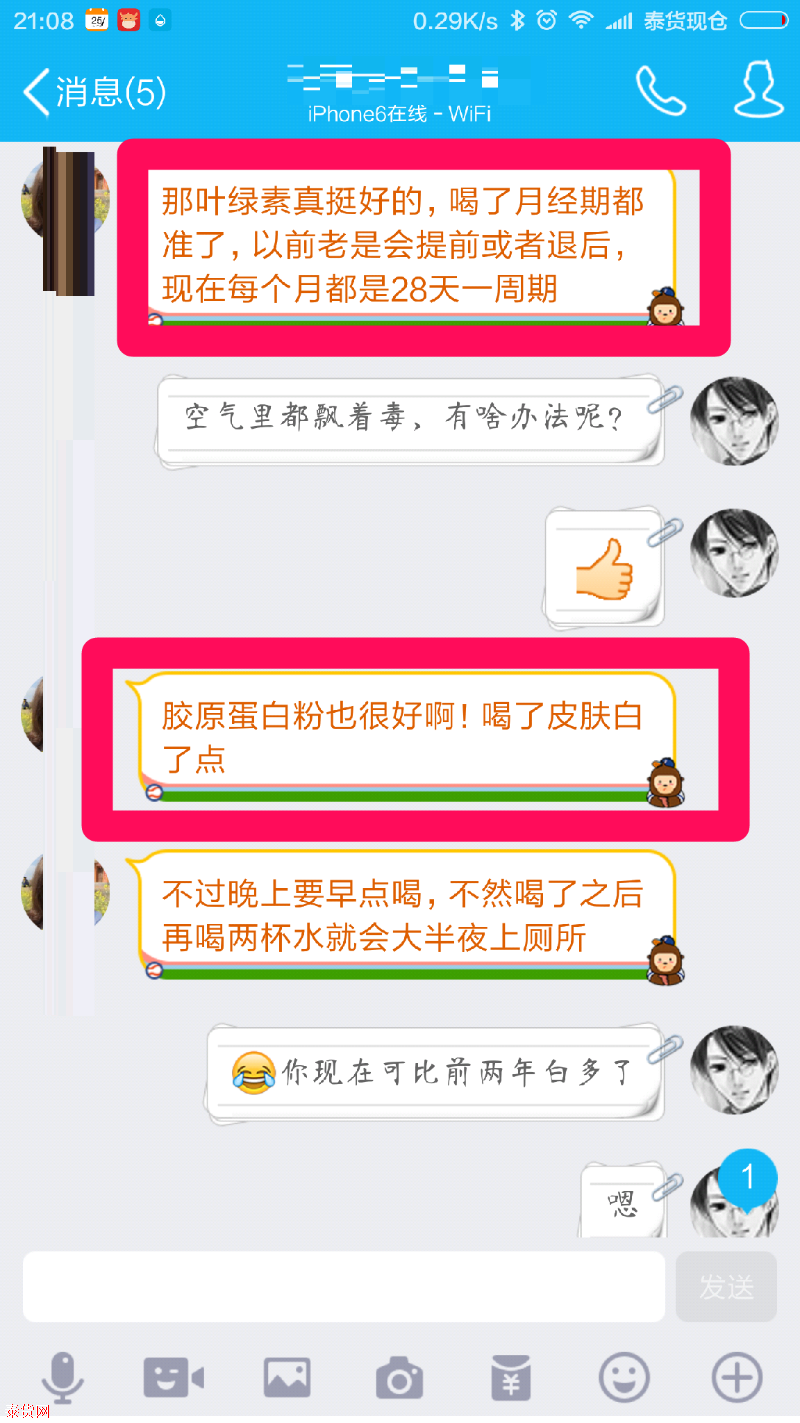Jump to the 1 new unread message
800x1423 pixels.
tap(749, 1181)
